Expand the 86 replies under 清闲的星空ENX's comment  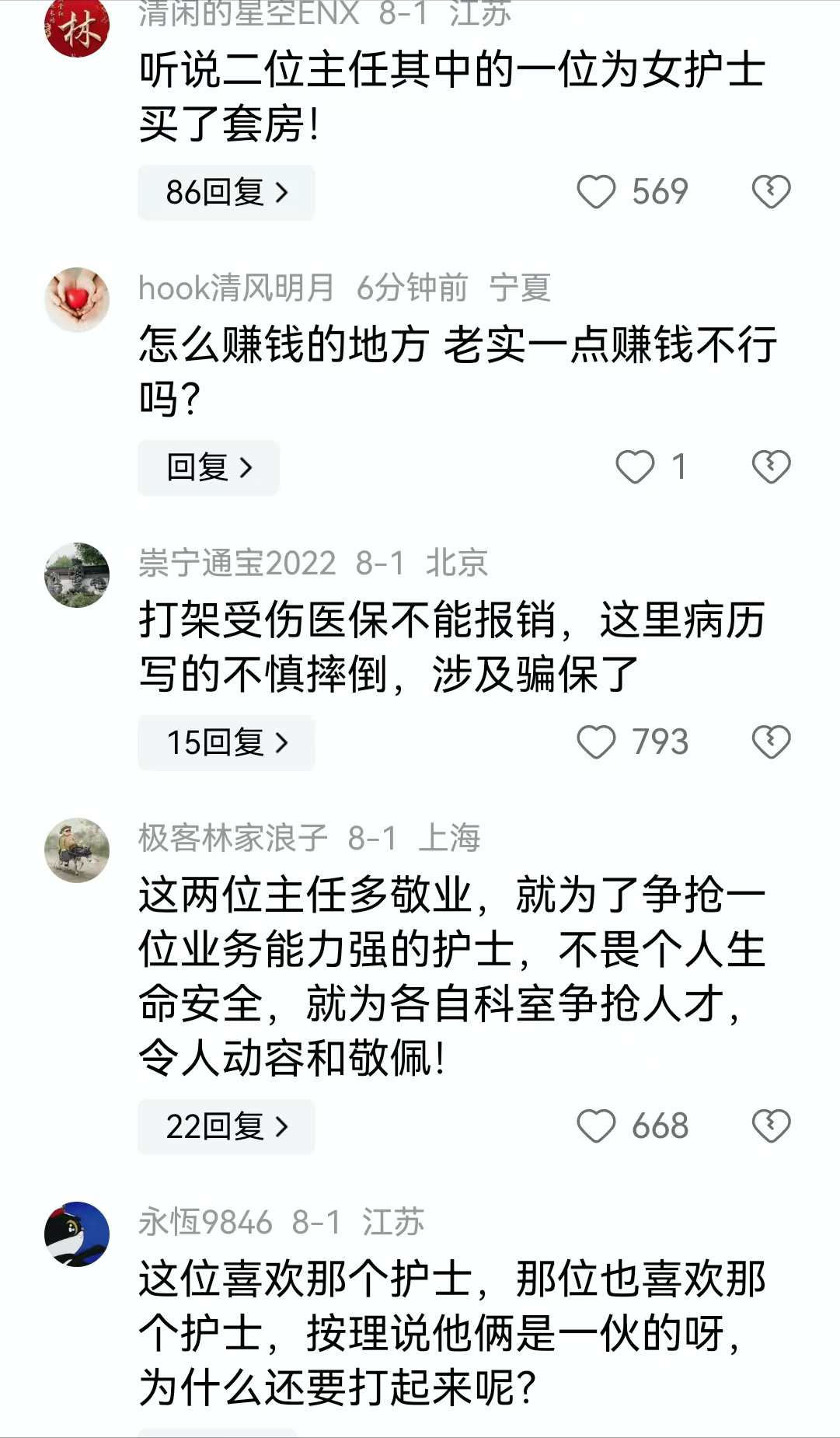point(226,192)
